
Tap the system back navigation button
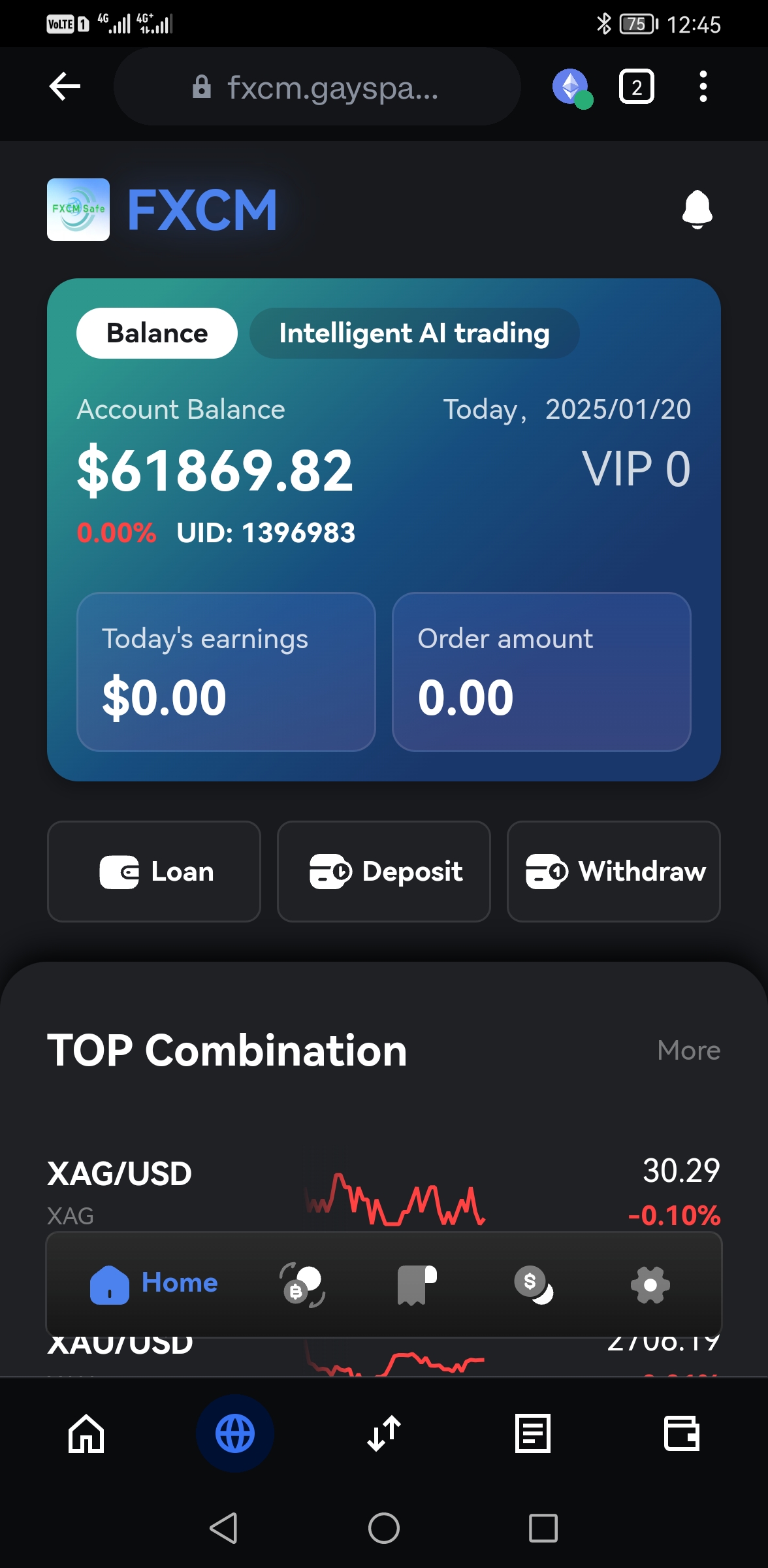[x=223, y=1528]
